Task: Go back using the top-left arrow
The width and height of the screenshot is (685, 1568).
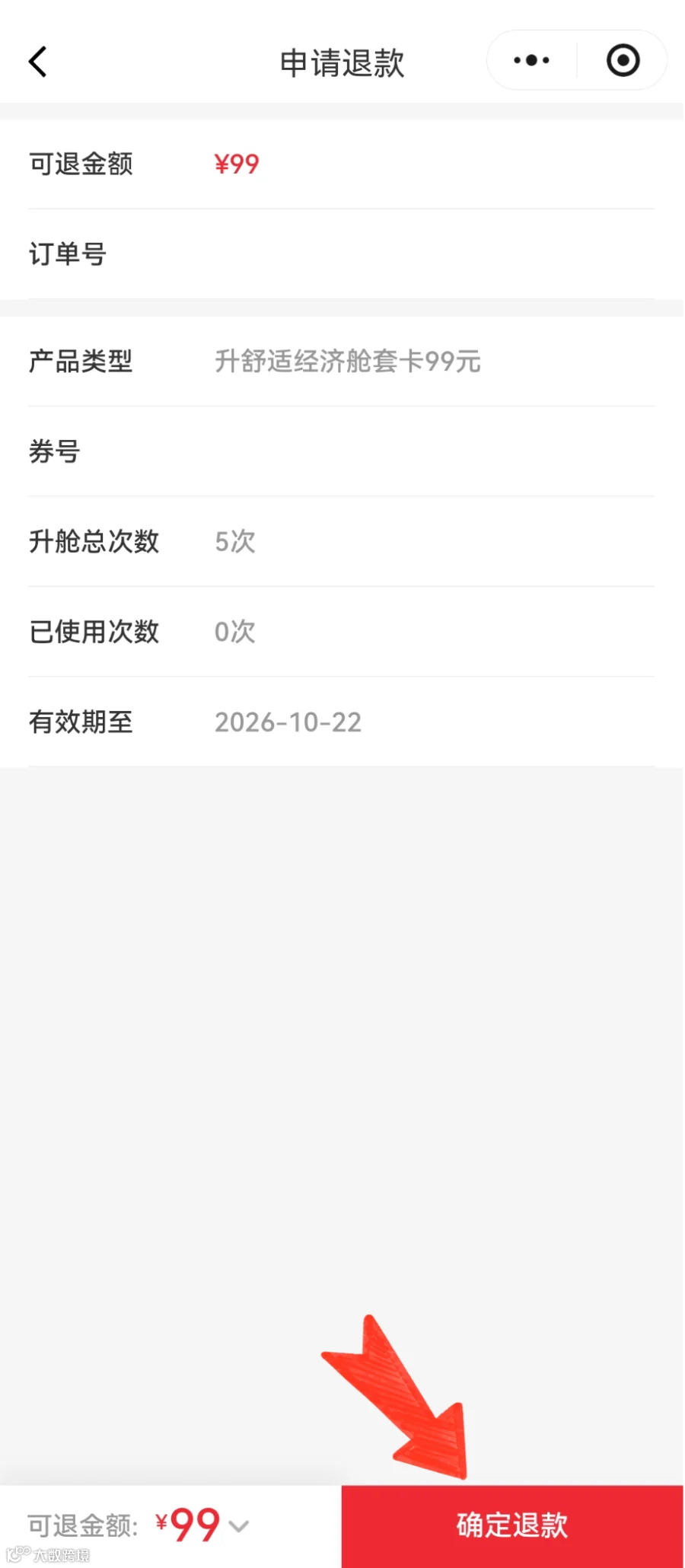Action: pyautogui.click(x=38, y=62)
